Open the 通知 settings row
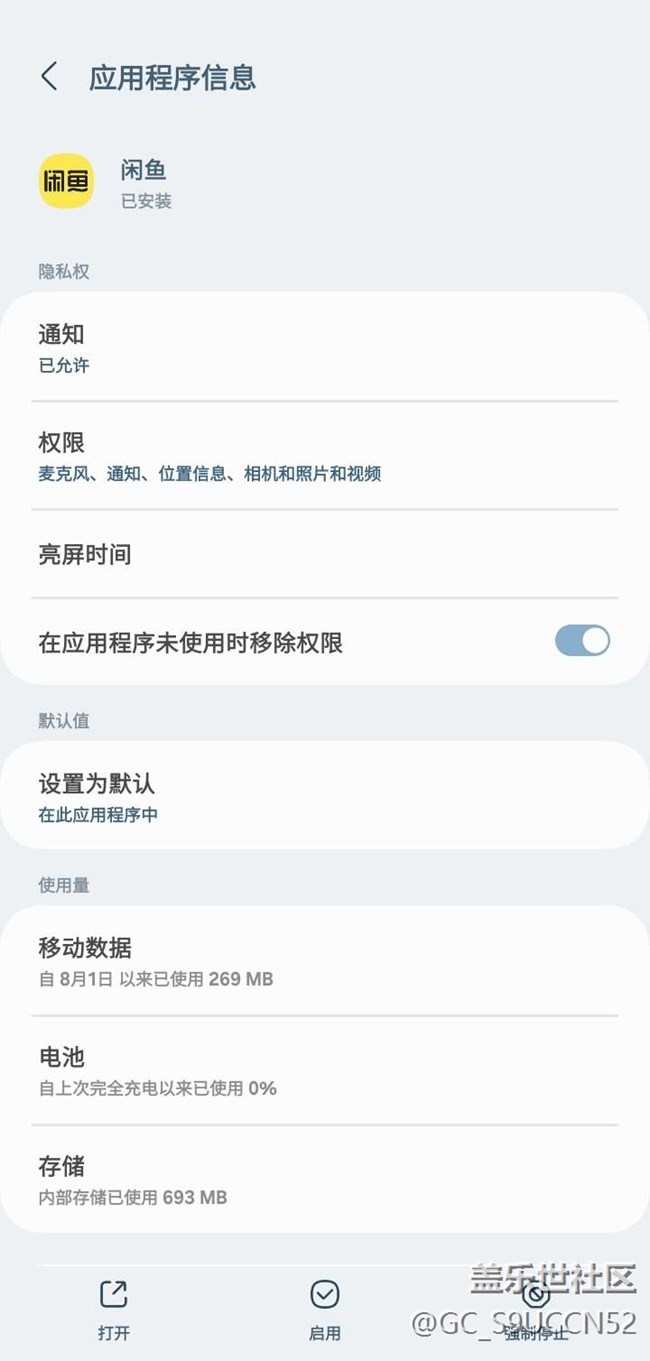650x1361 pixels. click(x=325, y=348)
